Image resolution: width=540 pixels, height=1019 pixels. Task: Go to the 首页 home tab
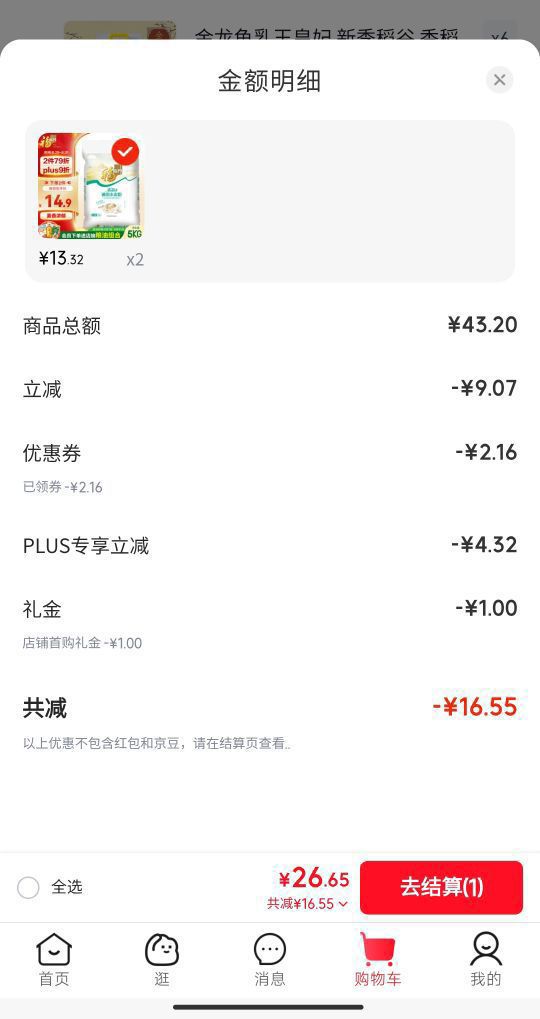click(x=54, y=960)
